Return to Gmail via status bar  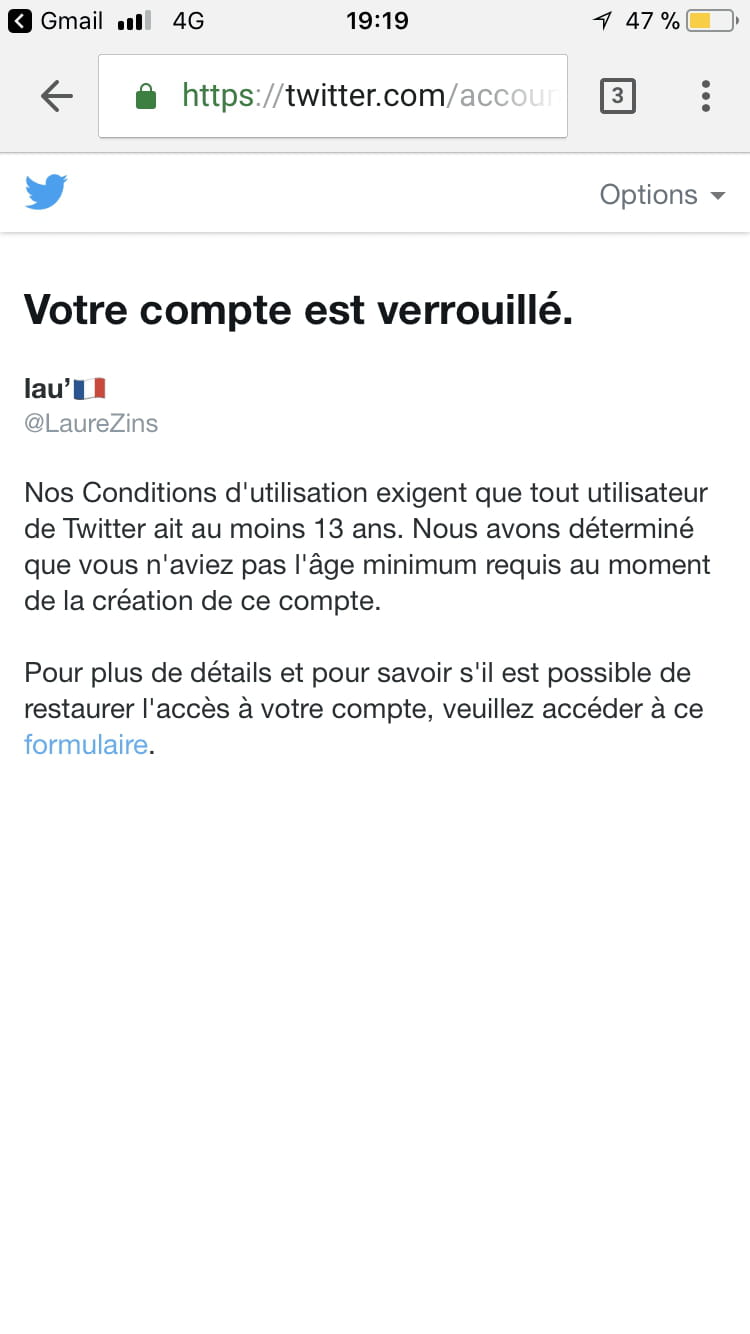(56, 21)
